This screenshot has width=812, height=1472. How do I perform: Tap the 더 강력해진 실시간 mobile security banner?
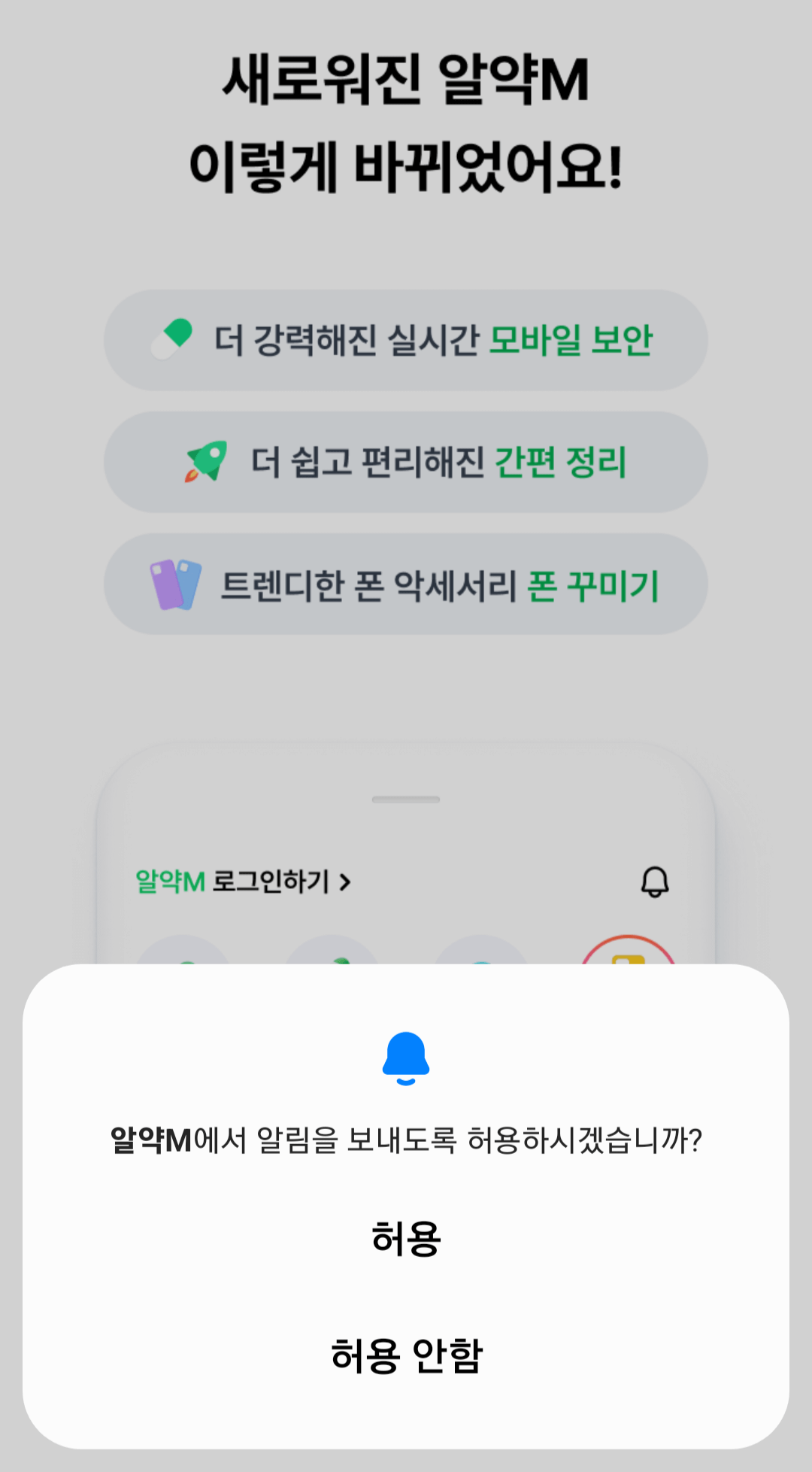[x=406, y=340]
